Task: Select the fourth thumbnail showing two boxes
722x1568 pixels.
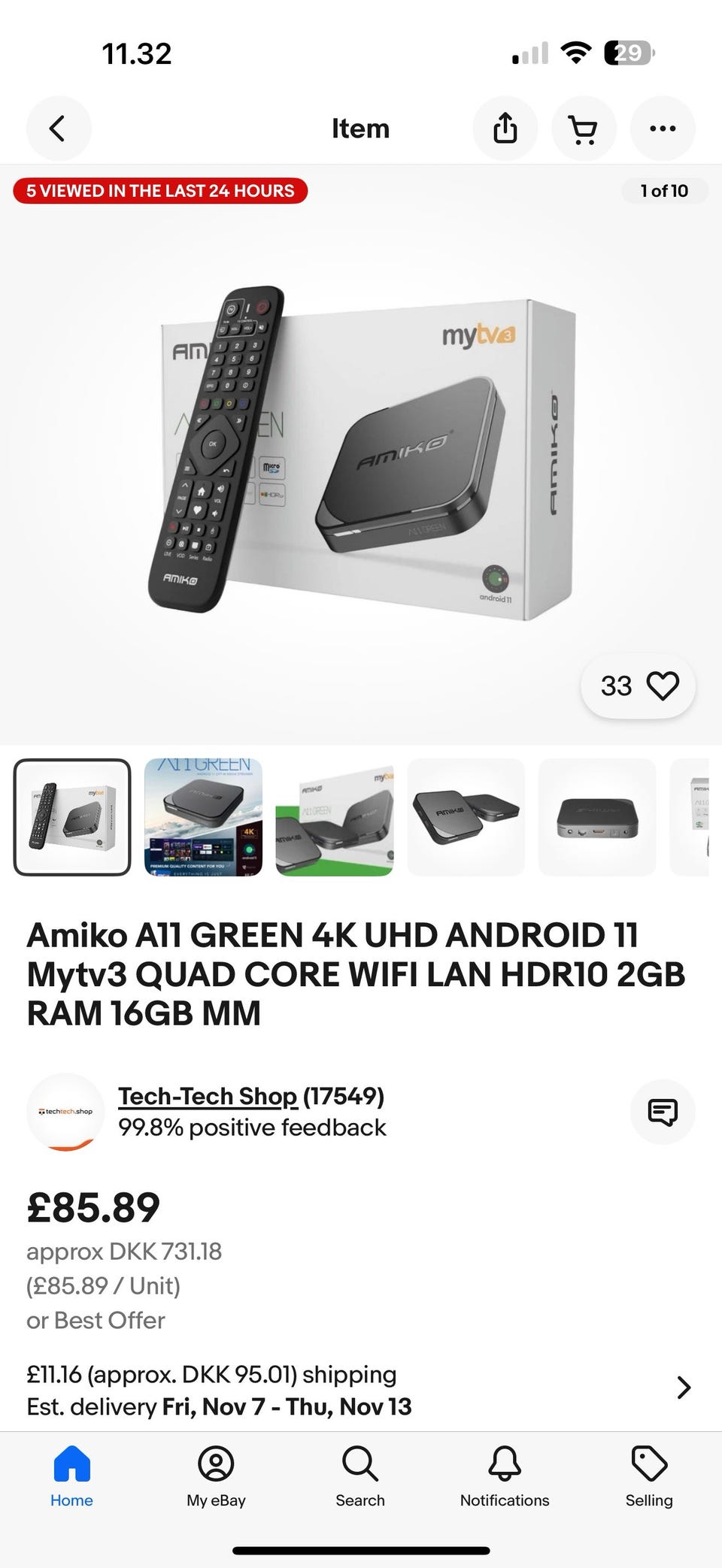Action: click(x=466, y=817)
